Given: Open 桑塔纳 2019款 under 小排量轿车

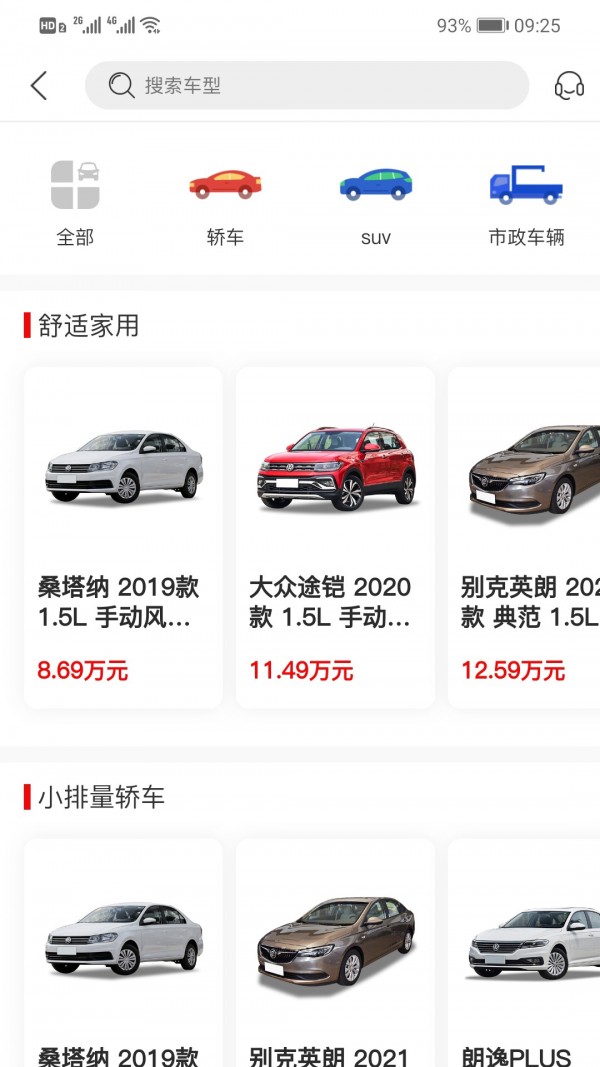Looking at the screenshot, I should (123, 953).
